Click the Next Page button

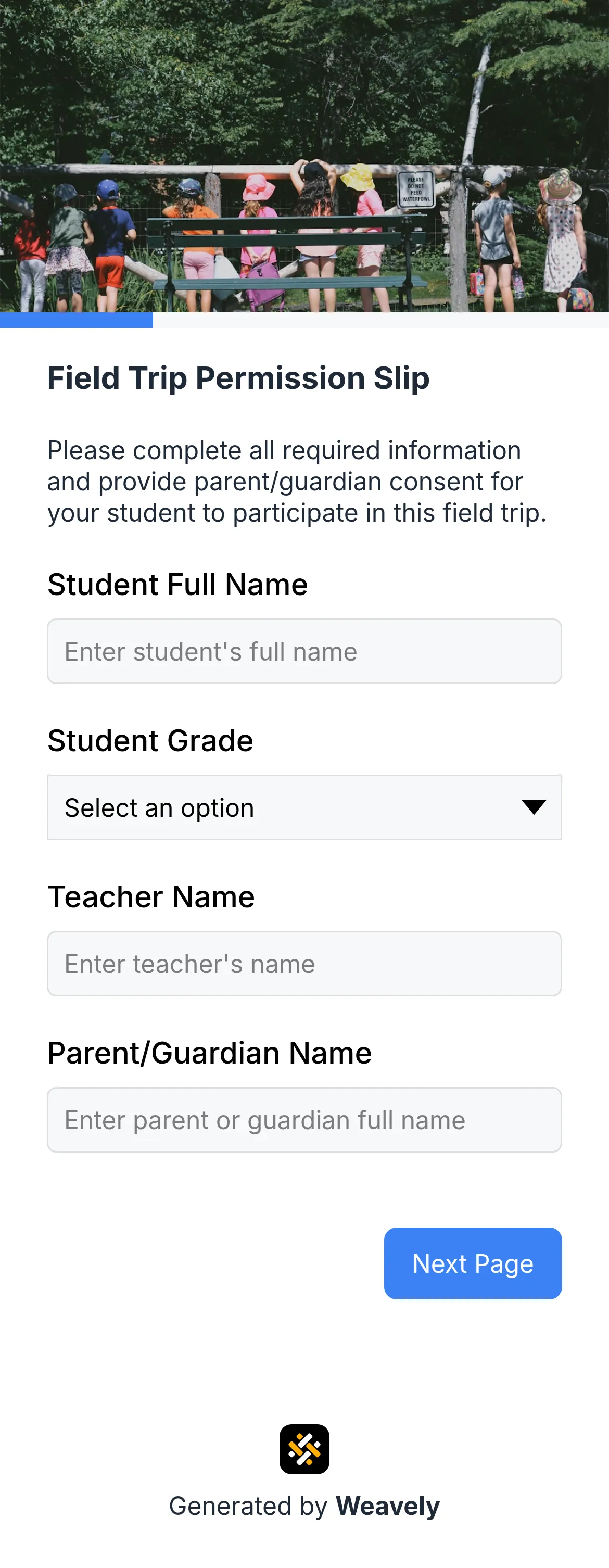tap(473, 1263)
